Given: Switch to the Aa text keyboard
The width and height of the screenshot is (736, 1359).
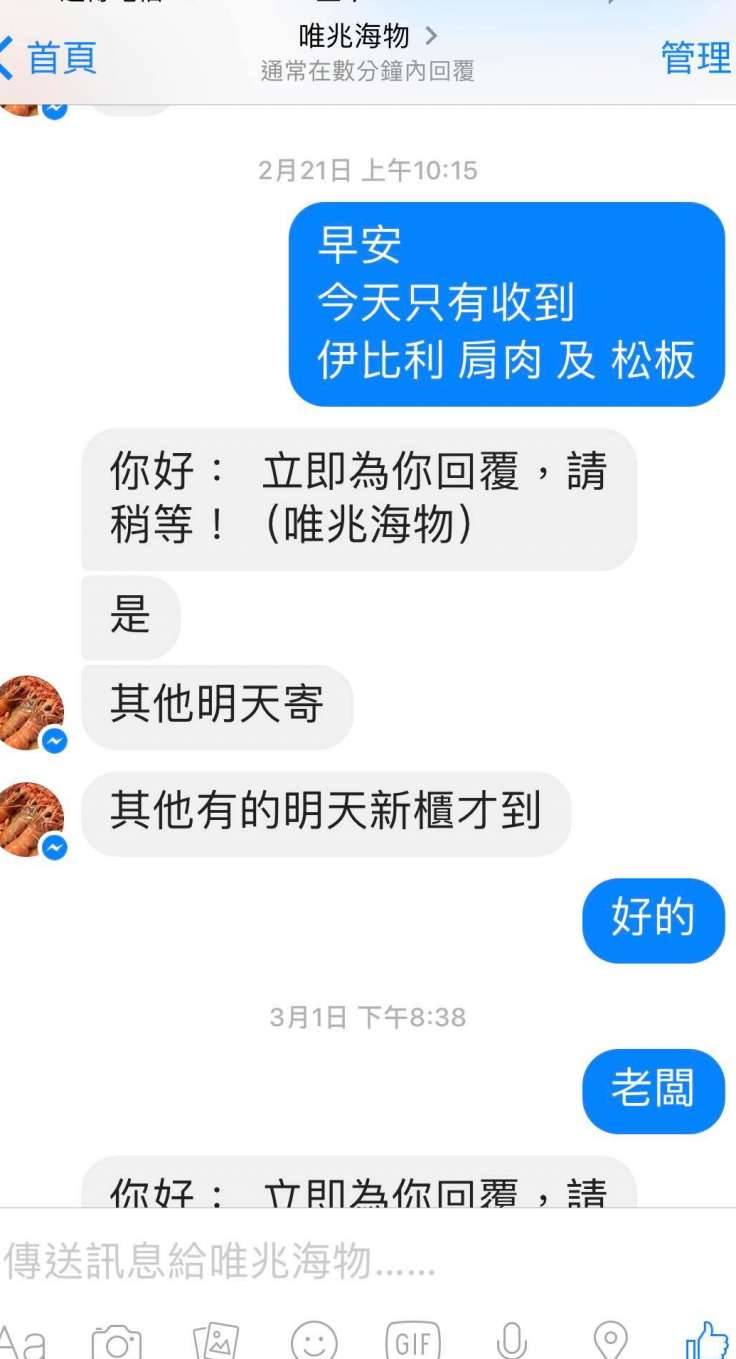Looking at the screenshot, I should click(22, 1341).
